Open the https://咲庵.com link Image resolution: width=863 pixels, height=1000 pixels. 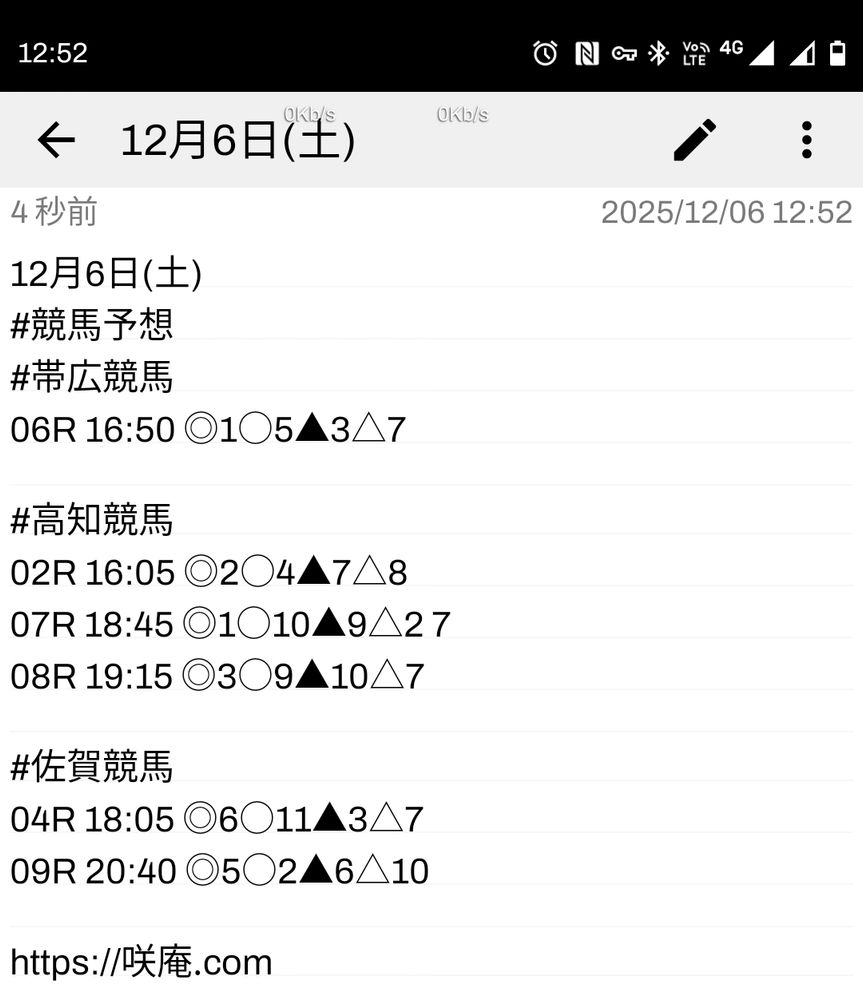[141, 962]
